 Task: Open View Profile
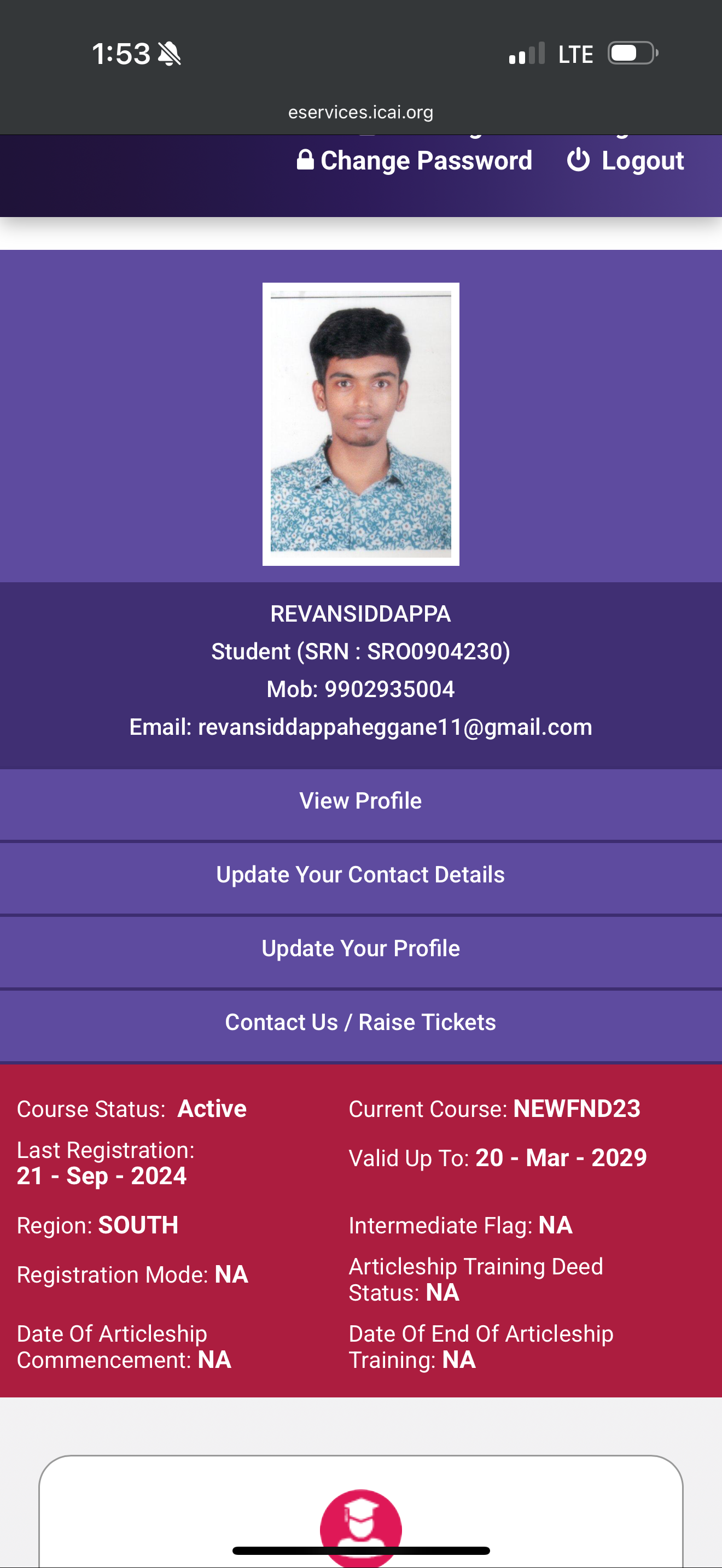pos(360,801)
